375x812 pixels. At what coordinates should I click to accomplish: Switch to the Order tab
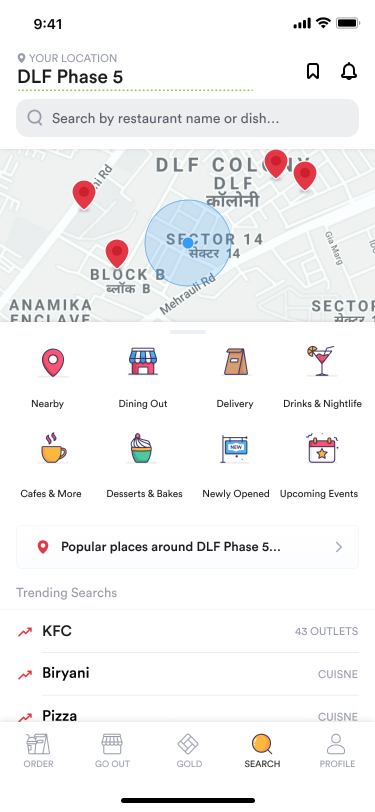[38, 750]
